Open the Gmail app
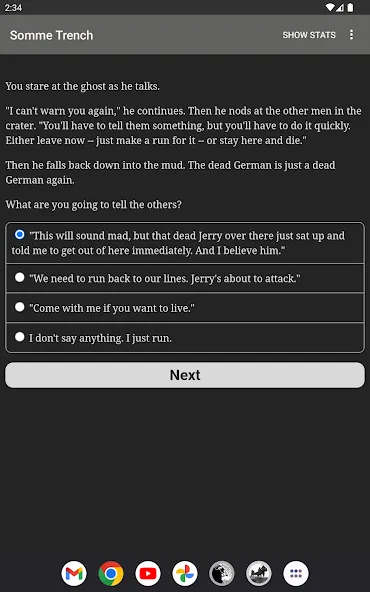370x592 pixels. pyautogui.click(x=74, y=574)
